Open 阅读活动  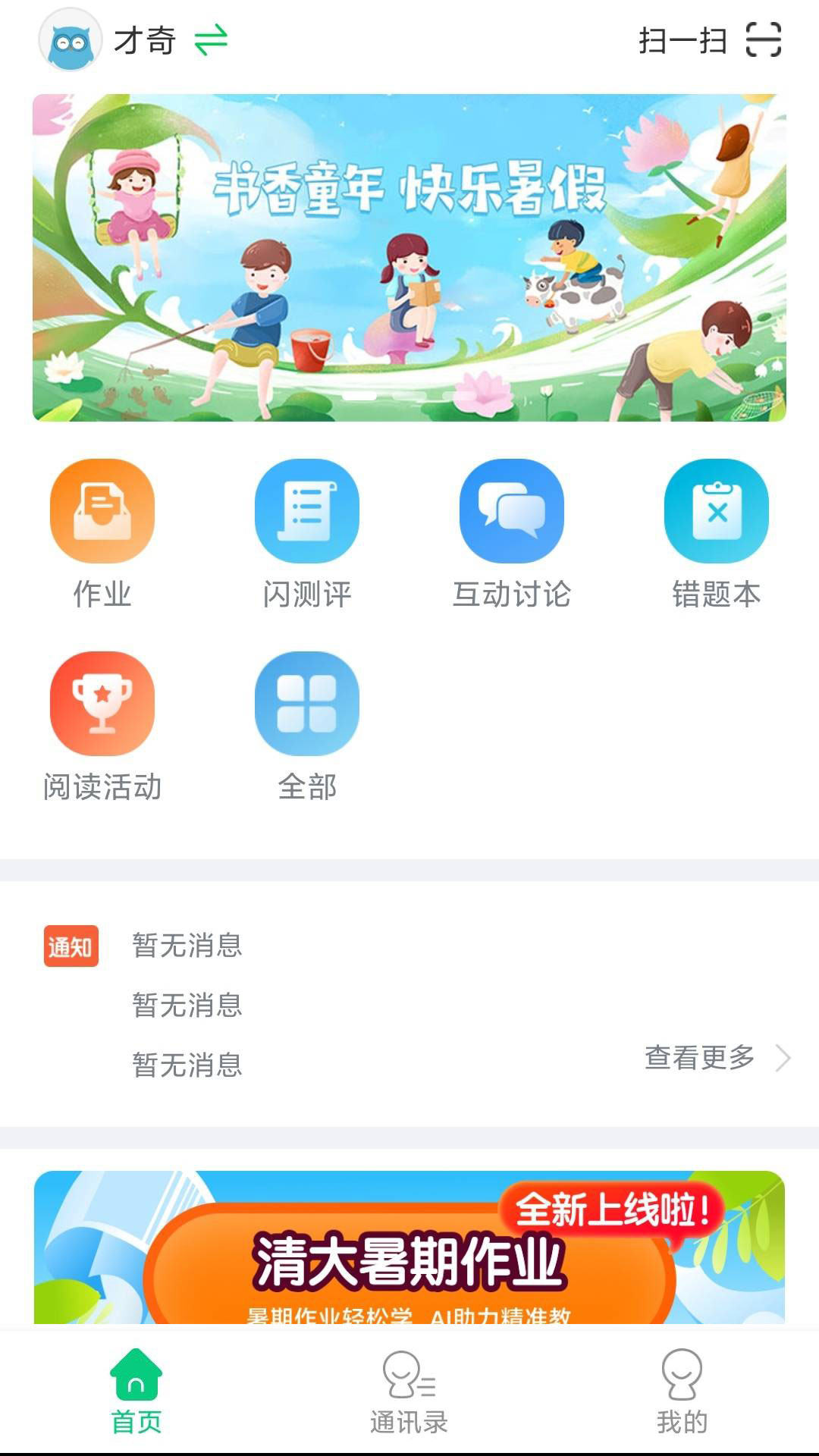point(102,726)
